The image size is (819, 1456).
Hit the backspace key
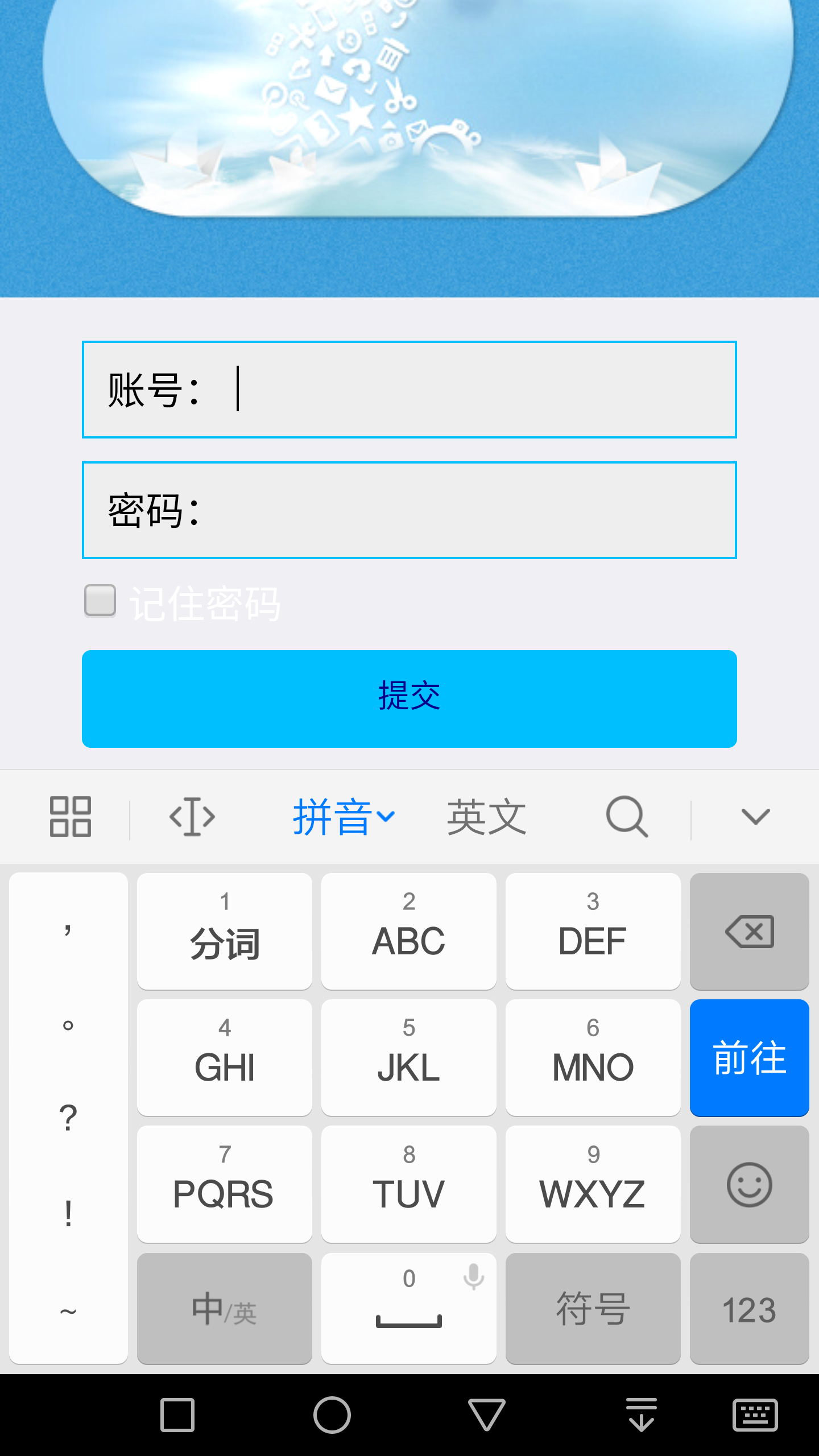point(749,931)
